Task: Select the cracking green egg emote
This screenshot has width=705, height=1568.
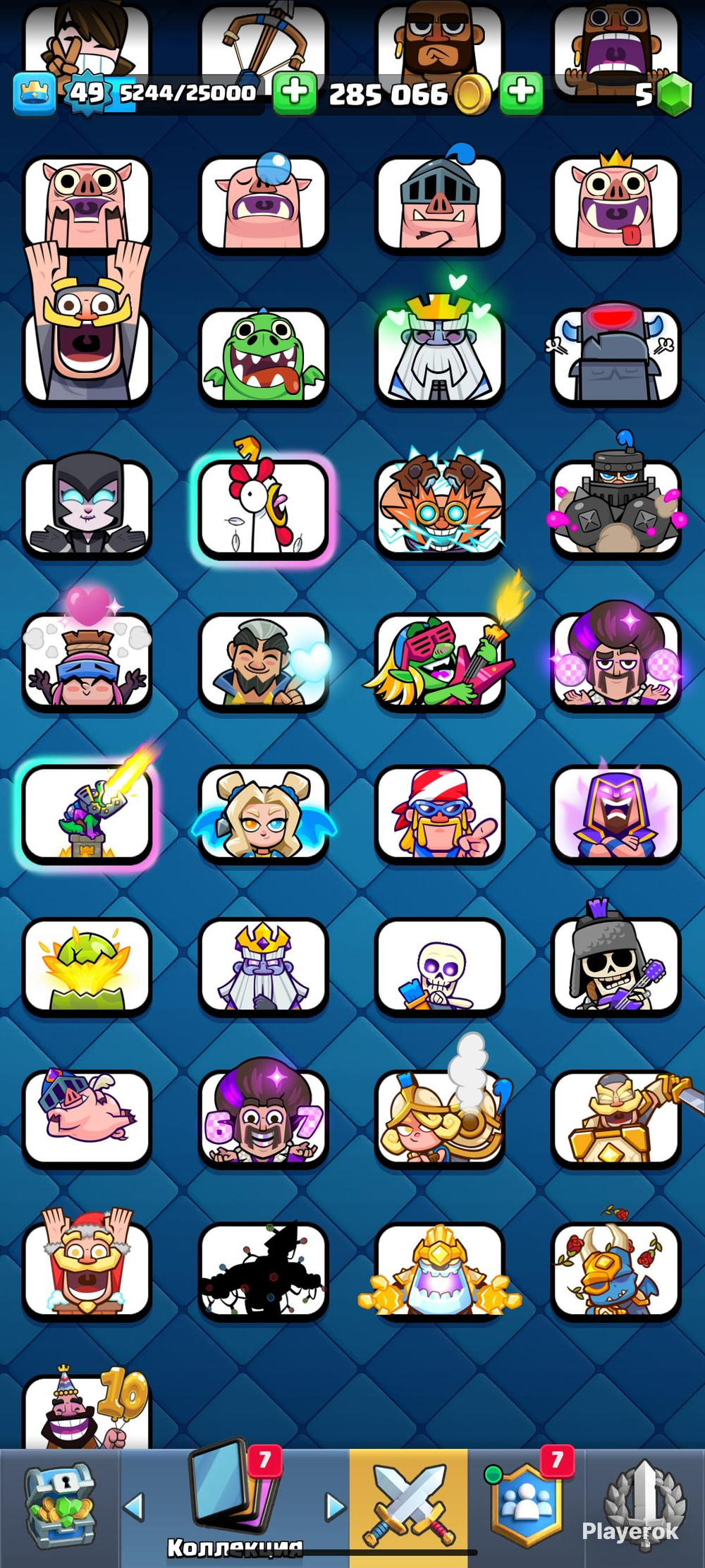Action: [x=87, y=965]
